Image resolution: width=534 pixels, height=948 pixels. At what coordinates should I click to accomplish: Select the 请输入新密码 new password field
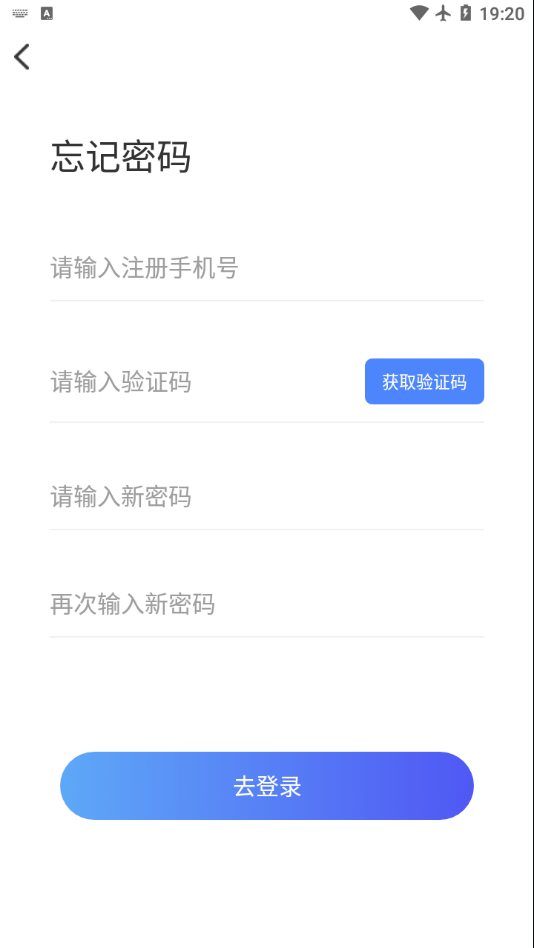(x=267, y=496)
